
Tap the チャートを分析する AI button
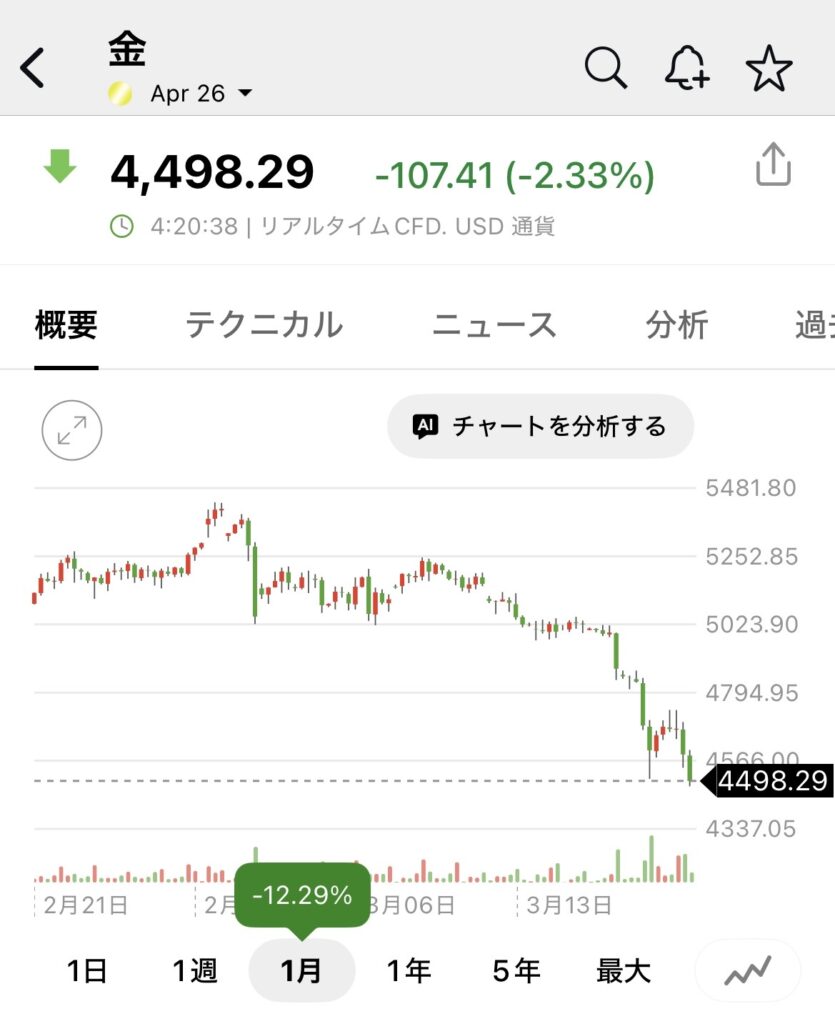pyautogui.click(x=540, y=427)
